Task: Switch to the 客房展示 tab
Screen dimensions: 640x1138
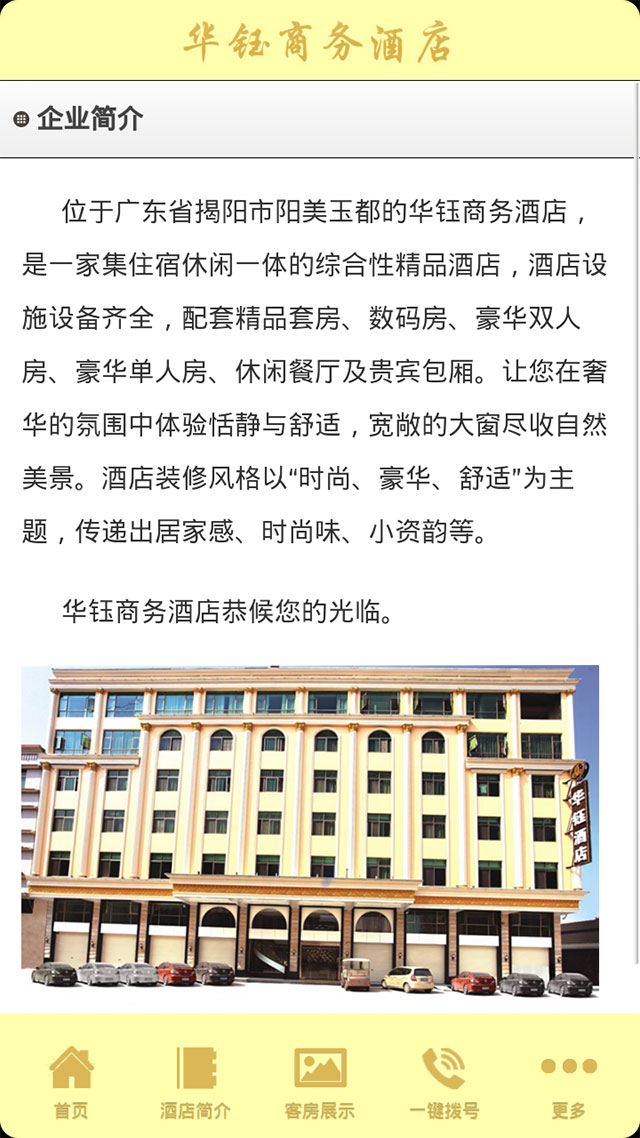Action: 320,1080
